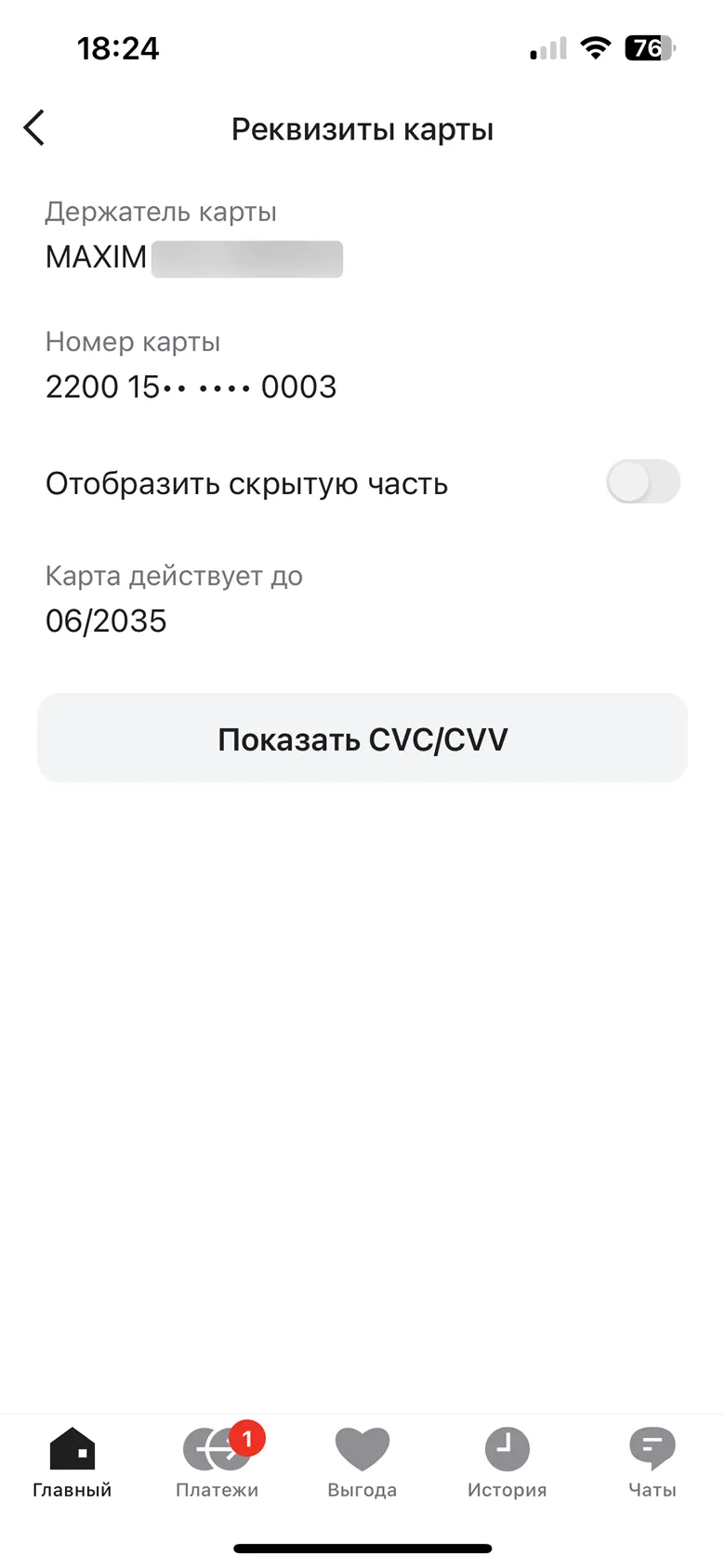Open the Выгода tab
Viewport: 725px width, 1568px height.
point(362,1463)
